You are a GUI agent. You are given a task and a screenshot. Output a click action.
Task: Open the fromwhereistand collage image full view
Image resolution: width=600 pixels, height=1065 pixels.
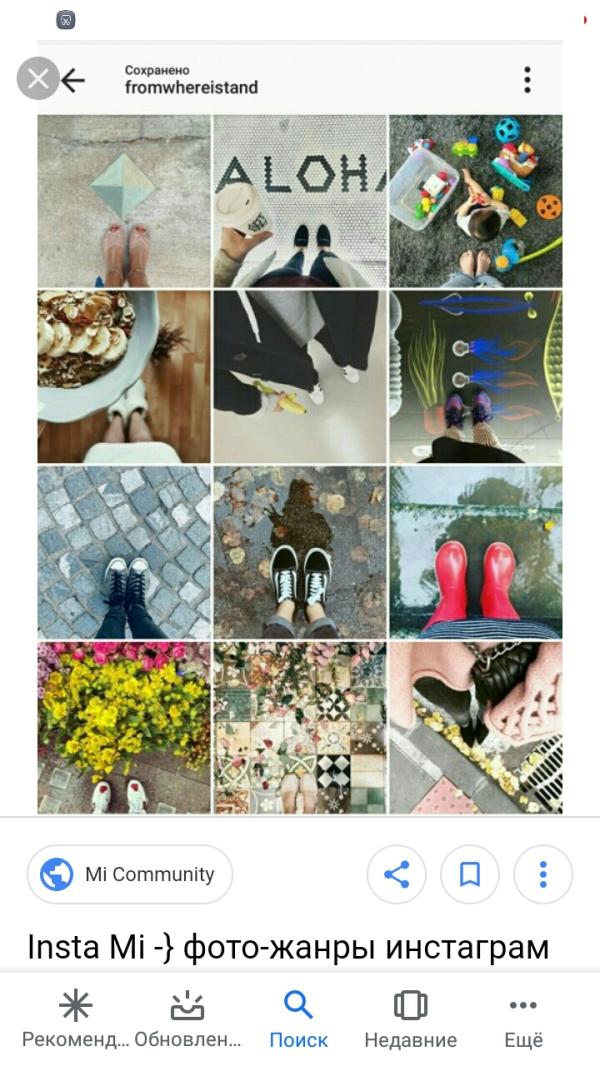coord(300,428)
